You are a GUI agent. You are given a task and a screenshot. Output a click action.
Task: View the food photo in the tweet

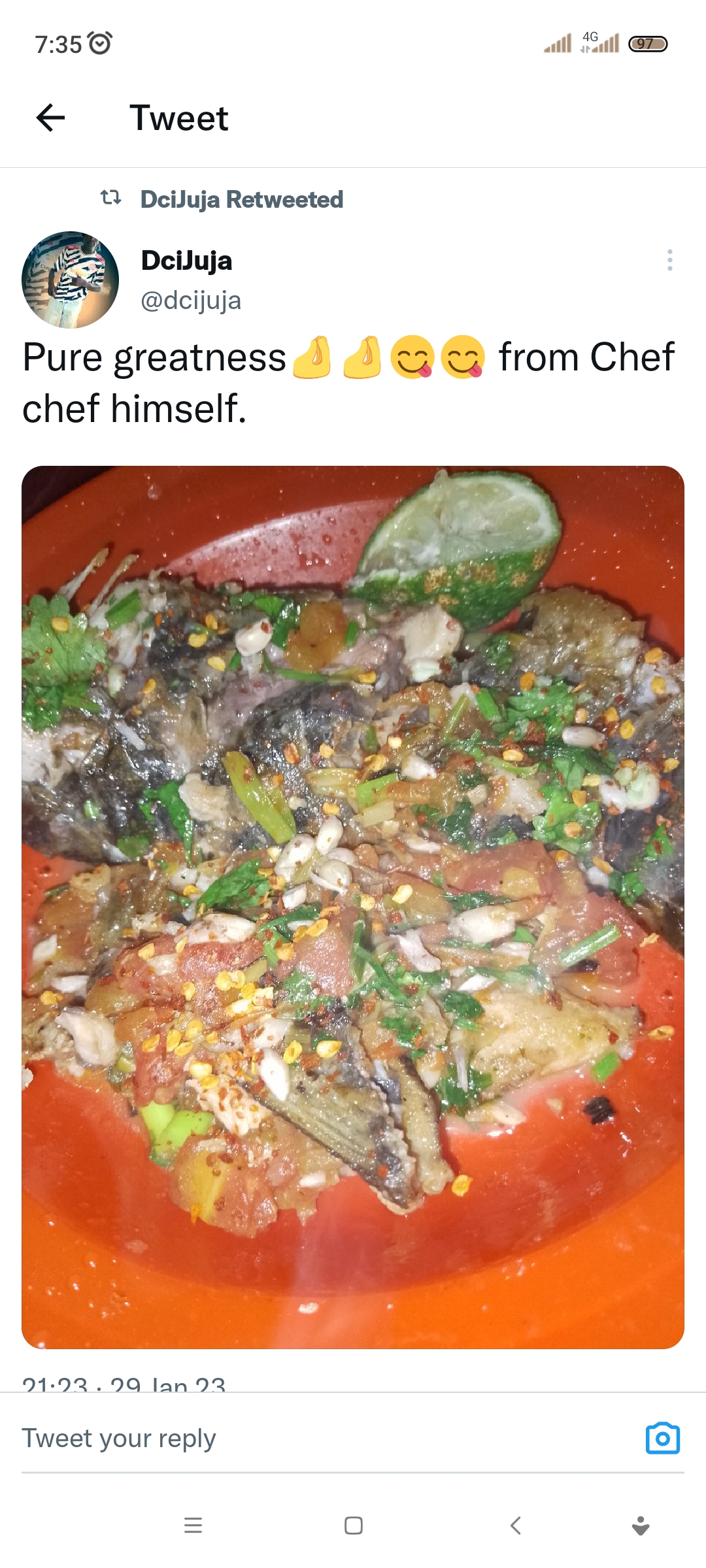[353, 907]
